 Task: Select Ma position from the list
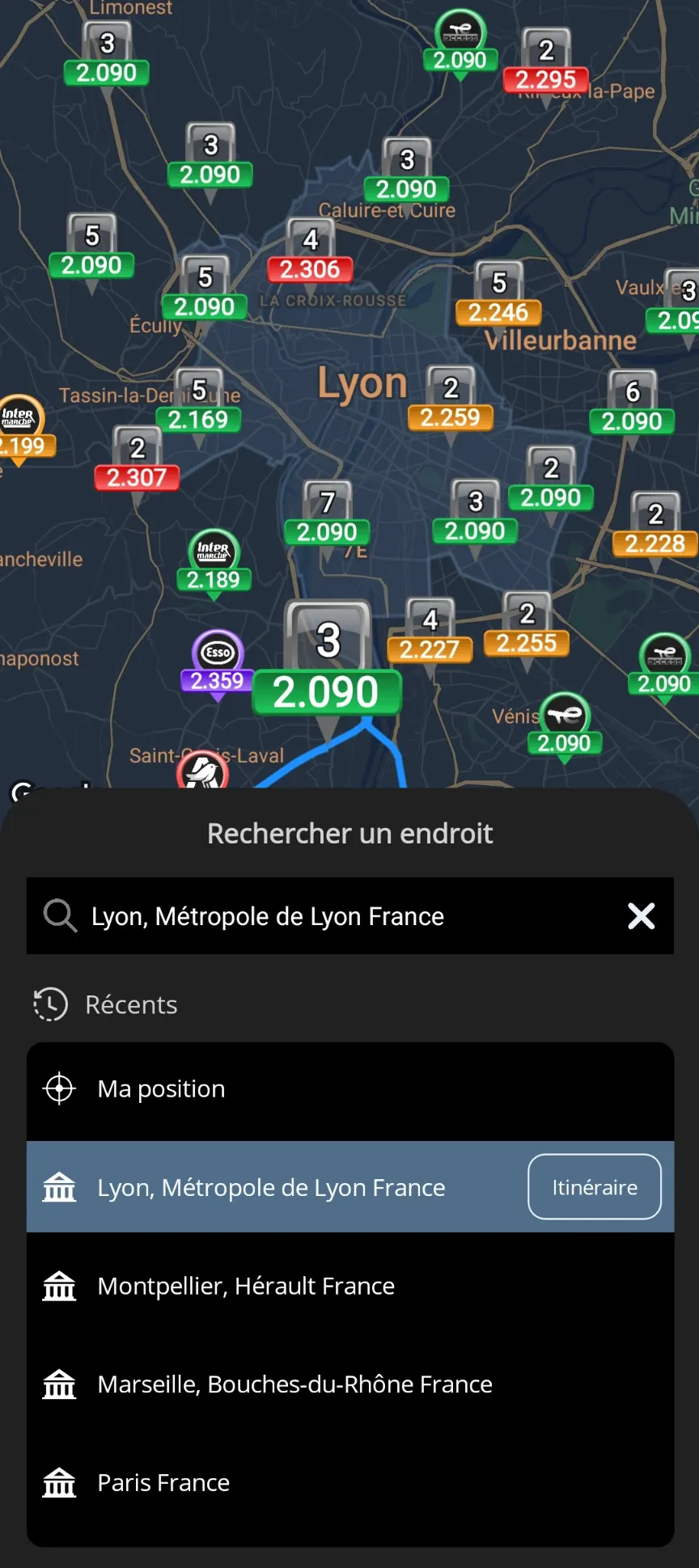(160, 1088)
